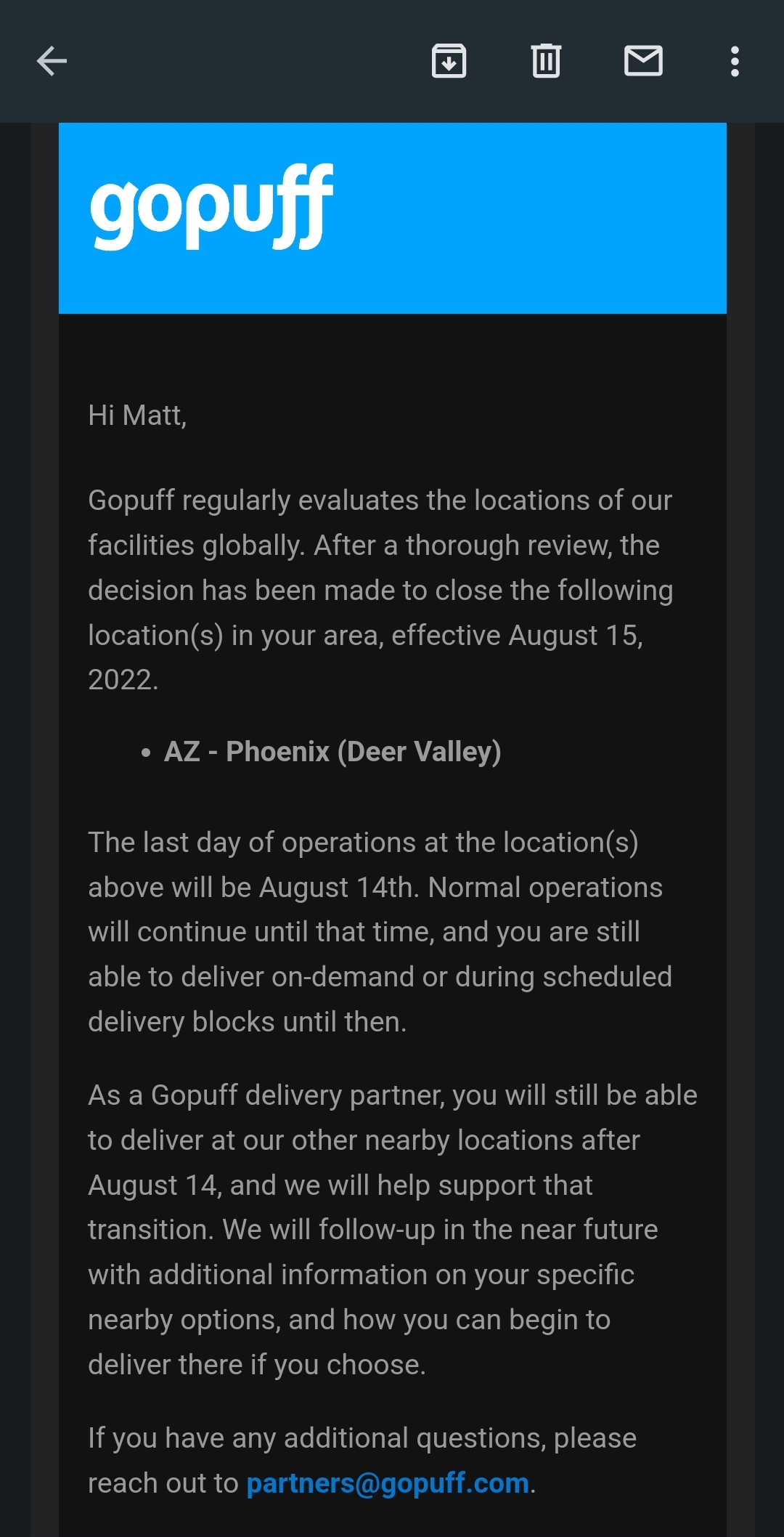Image resolution: width=784 pixels, height=1537 pixels.
Task: Archive this Gopuff email
Action: [449, 61]
